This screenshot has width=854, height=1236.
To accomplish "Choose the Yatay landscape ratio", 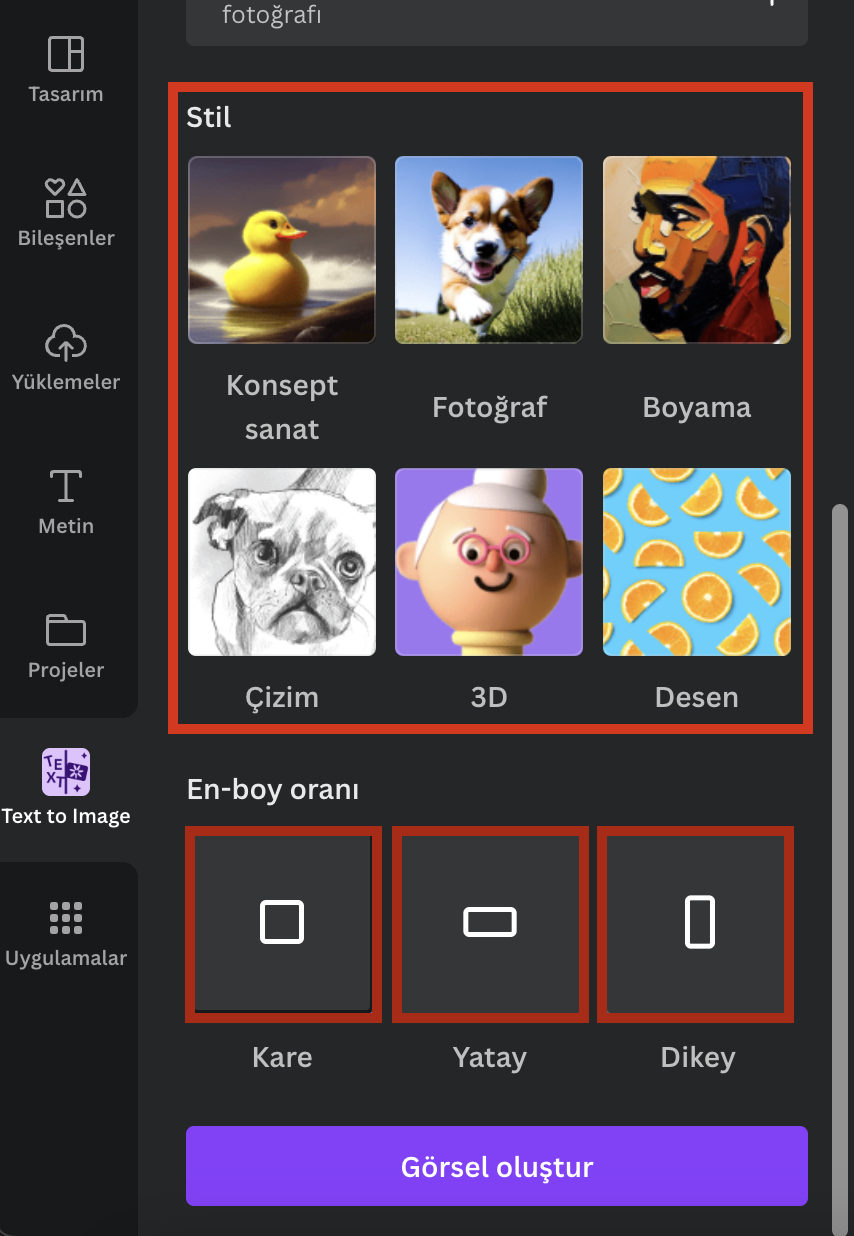I will pyautogui.click(x=490, y=923).
